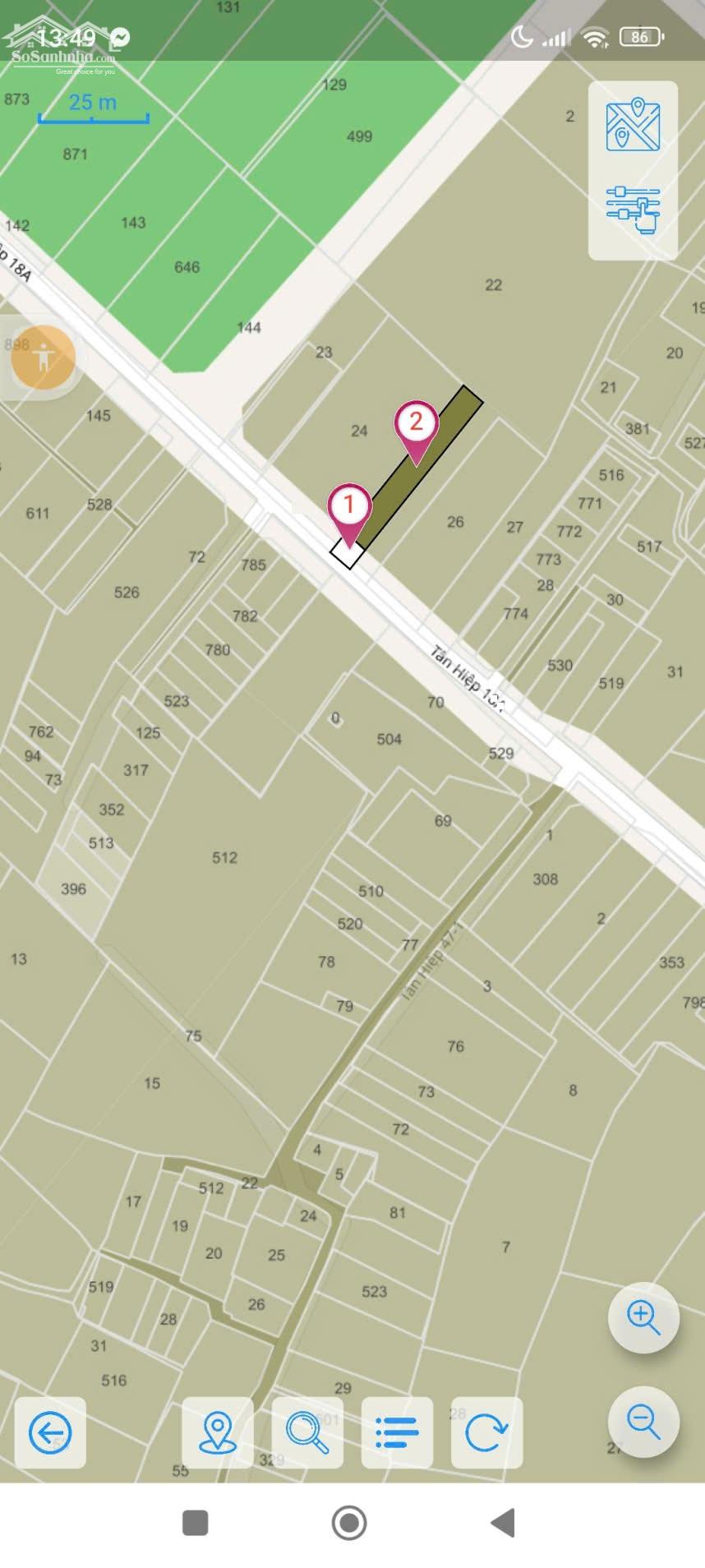This screenshot has width=705, height=1568.
Task: Open the map type selector icon
Action: (x=633, y=125)
